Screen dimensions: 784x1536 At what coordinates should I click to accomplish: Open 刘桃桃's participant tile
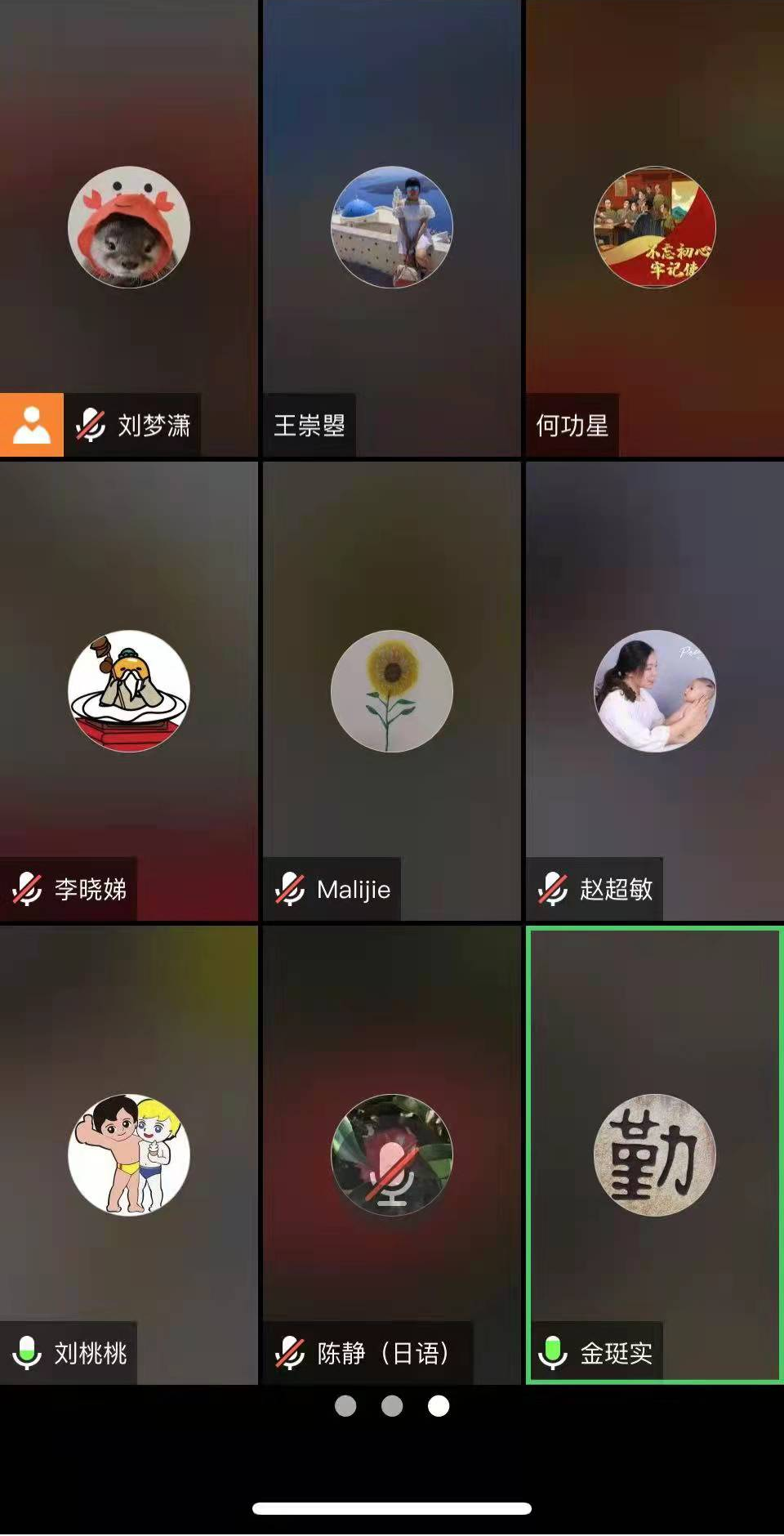(x=129, y=1154)
